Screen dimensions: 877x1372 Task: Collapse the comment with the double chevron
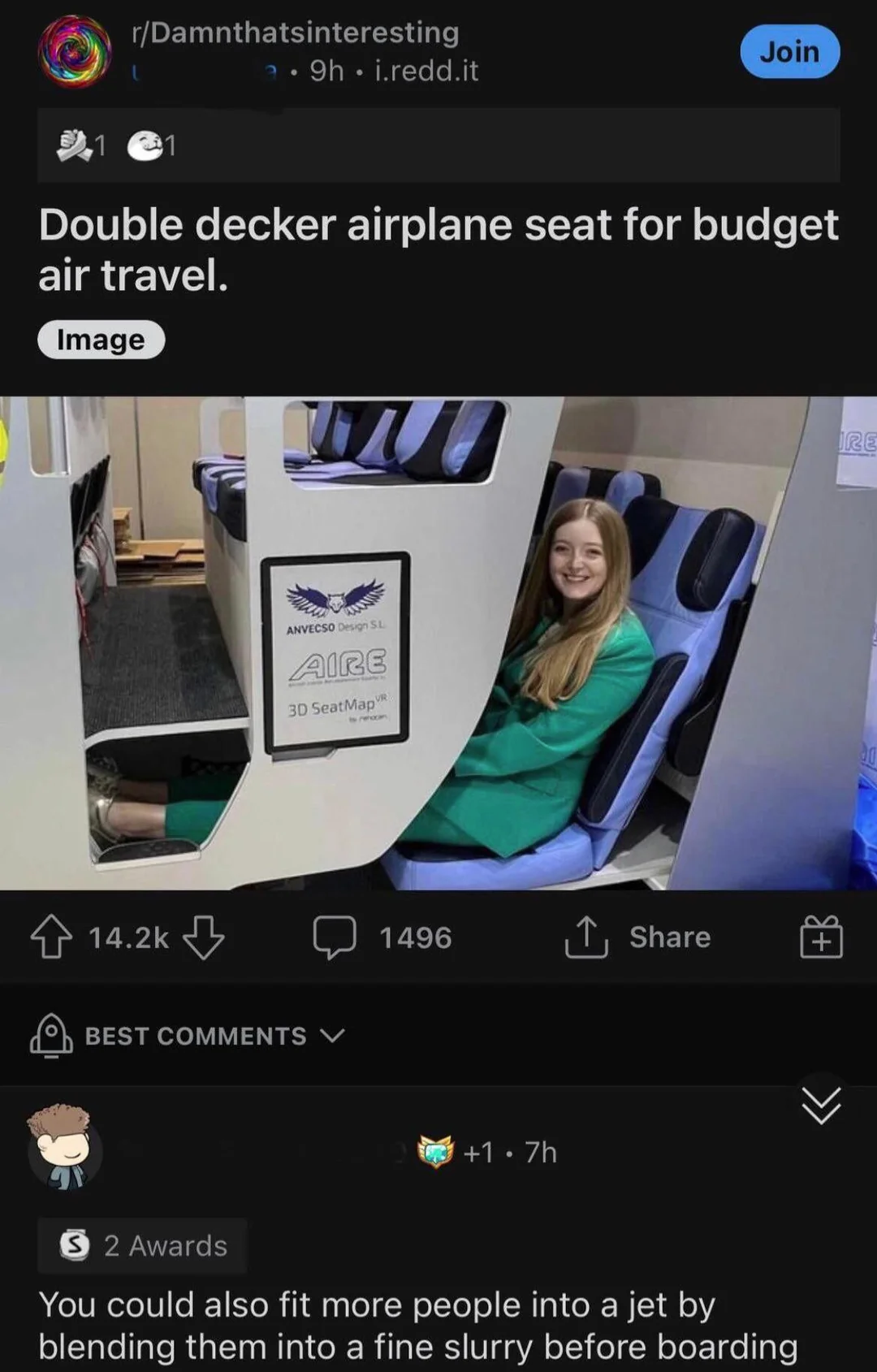821,1106
